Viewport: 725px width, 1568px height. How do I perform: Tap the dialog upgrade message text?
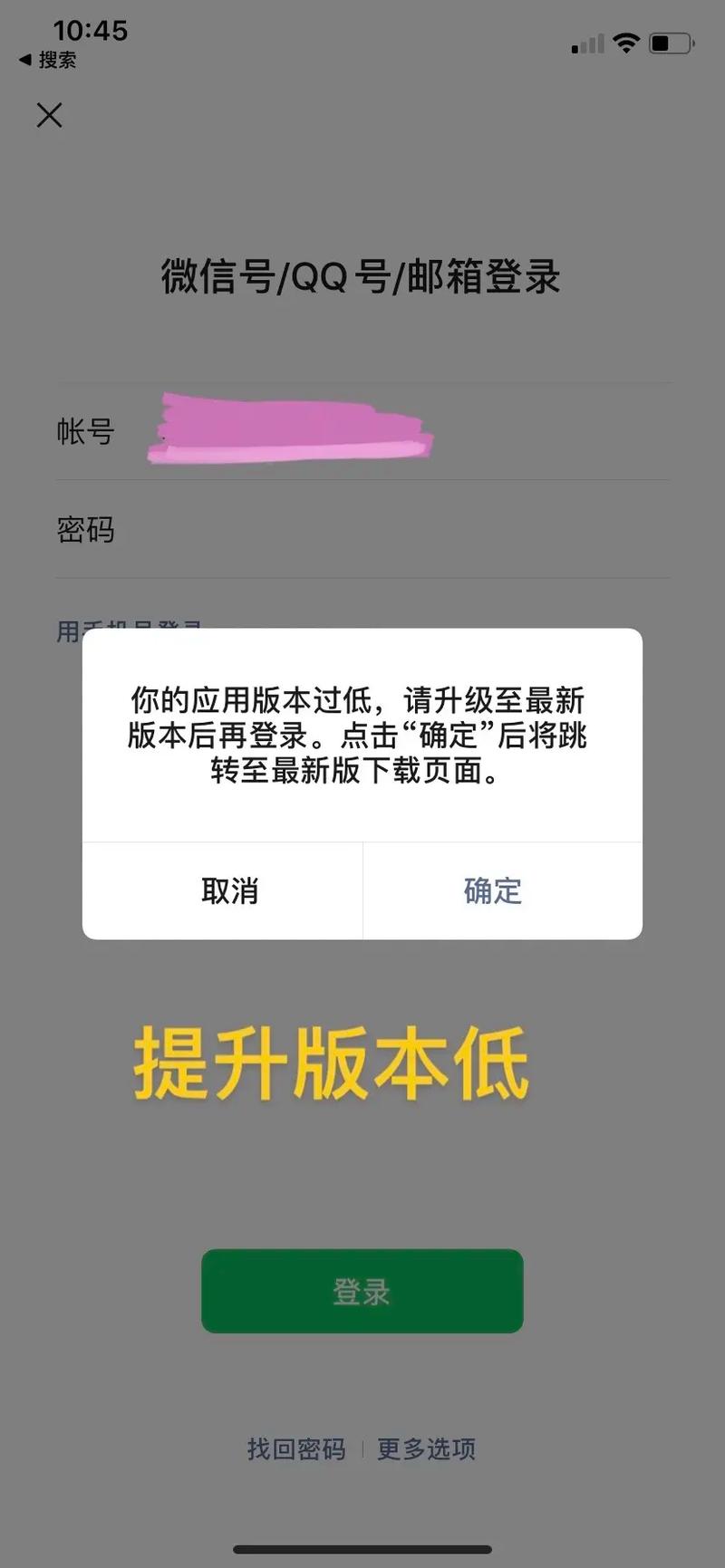click(361, 736)
